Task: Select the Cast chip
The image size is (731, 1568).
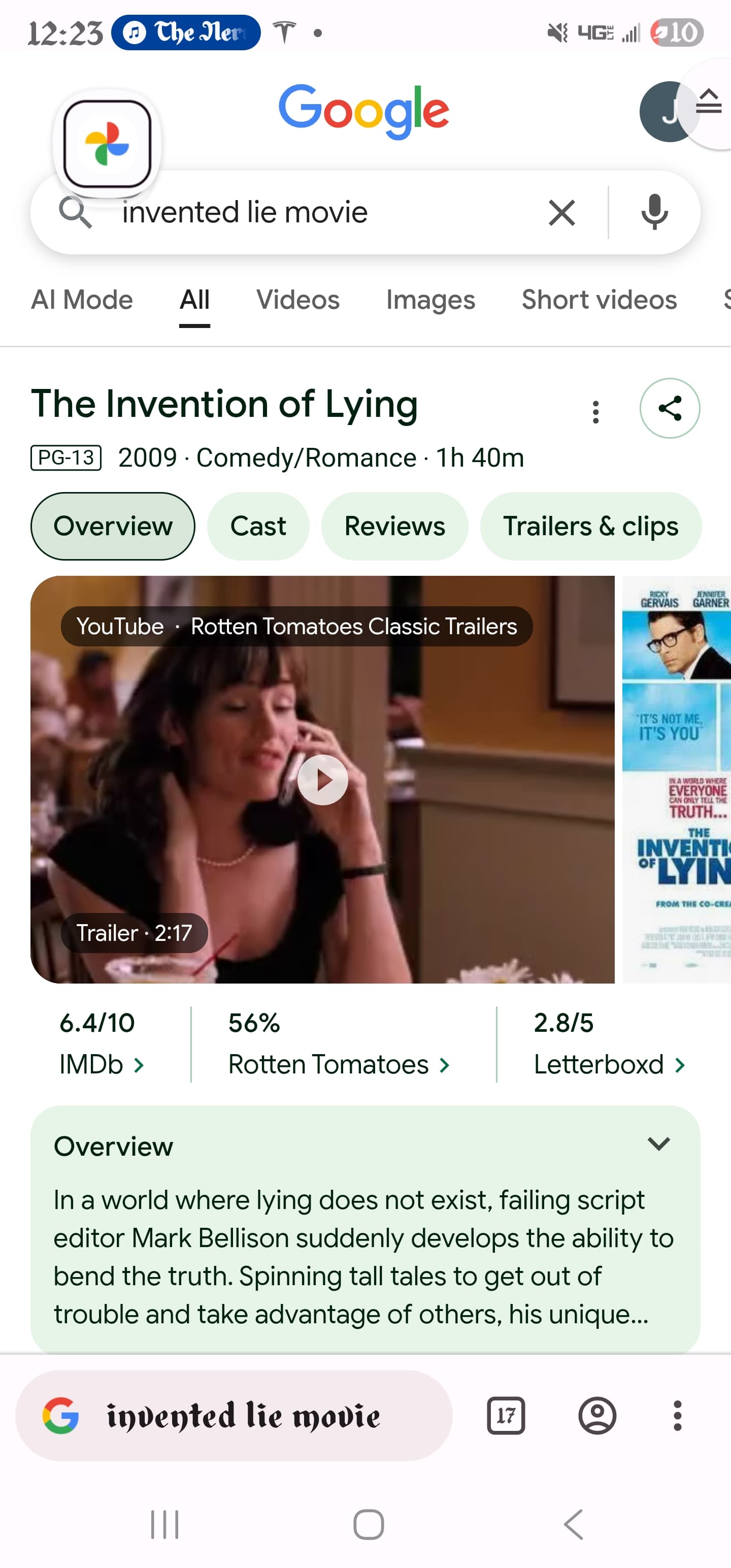Action: (258, 526)
